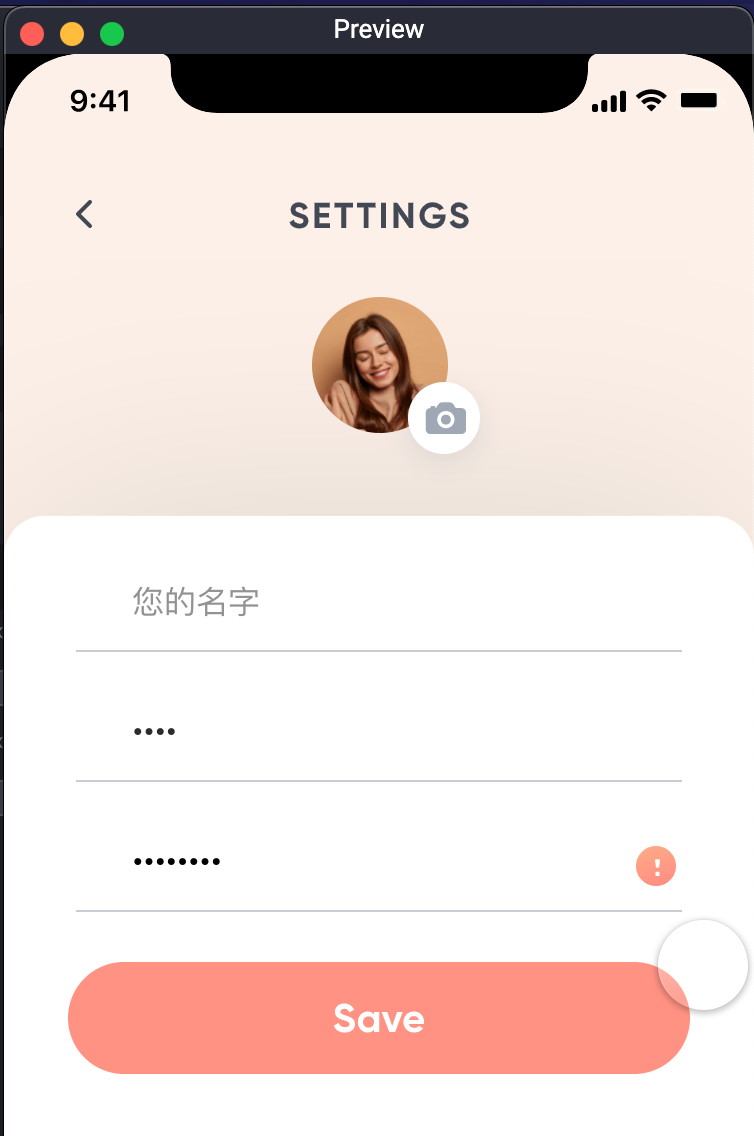The width and height of the screenshot is (754, 1136).
Task: Go back from Settings
Action: (84, 214)
